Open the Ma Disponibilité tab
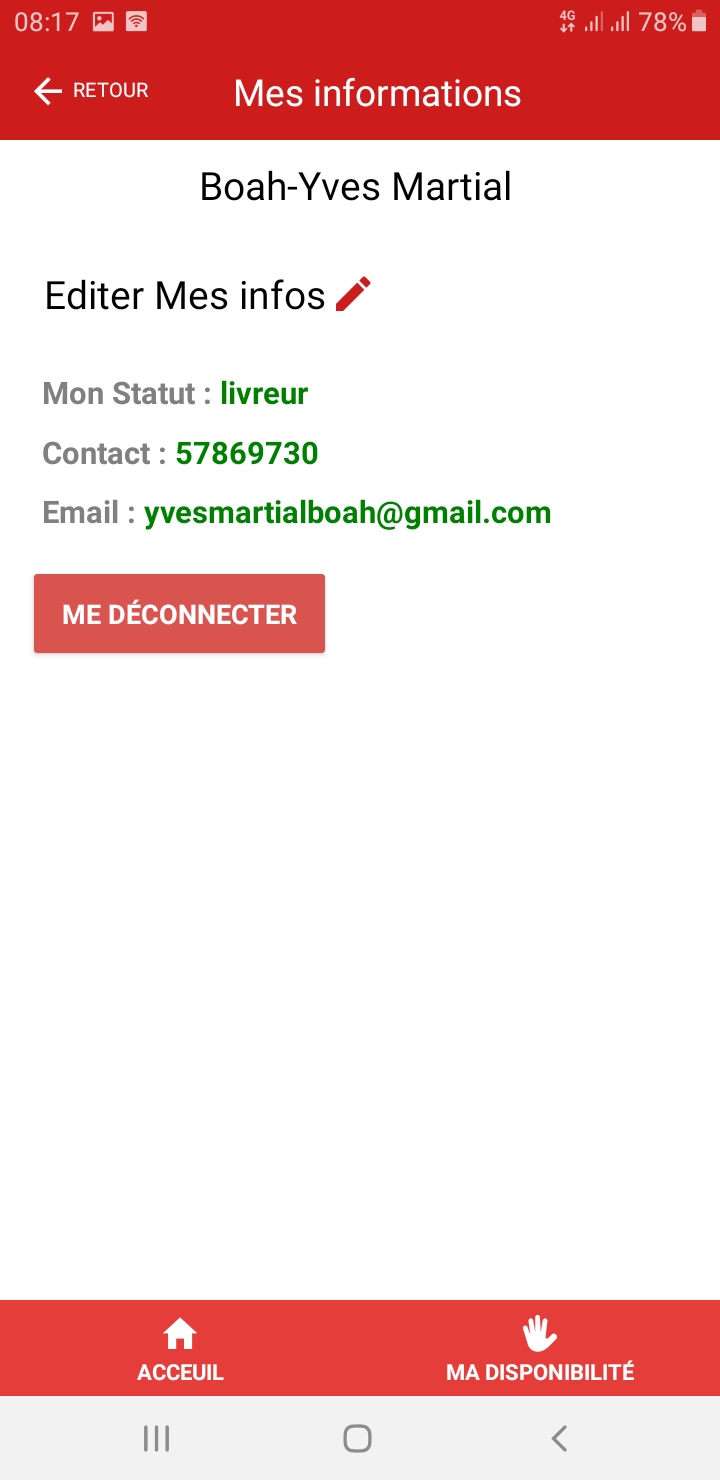 540,1348
